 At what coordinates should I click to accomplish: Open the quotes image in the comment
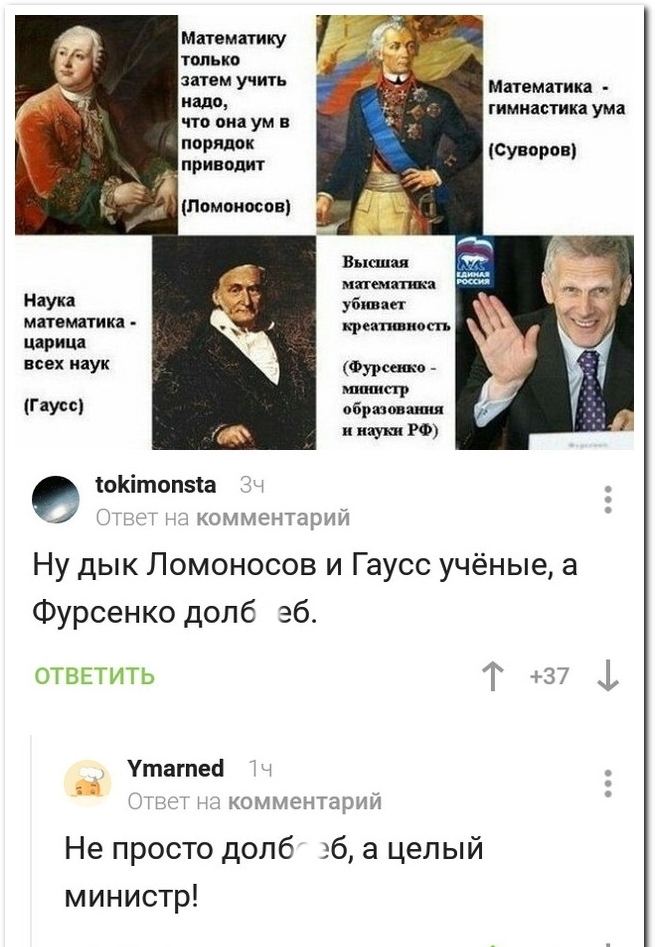click(x=324, y=232)
